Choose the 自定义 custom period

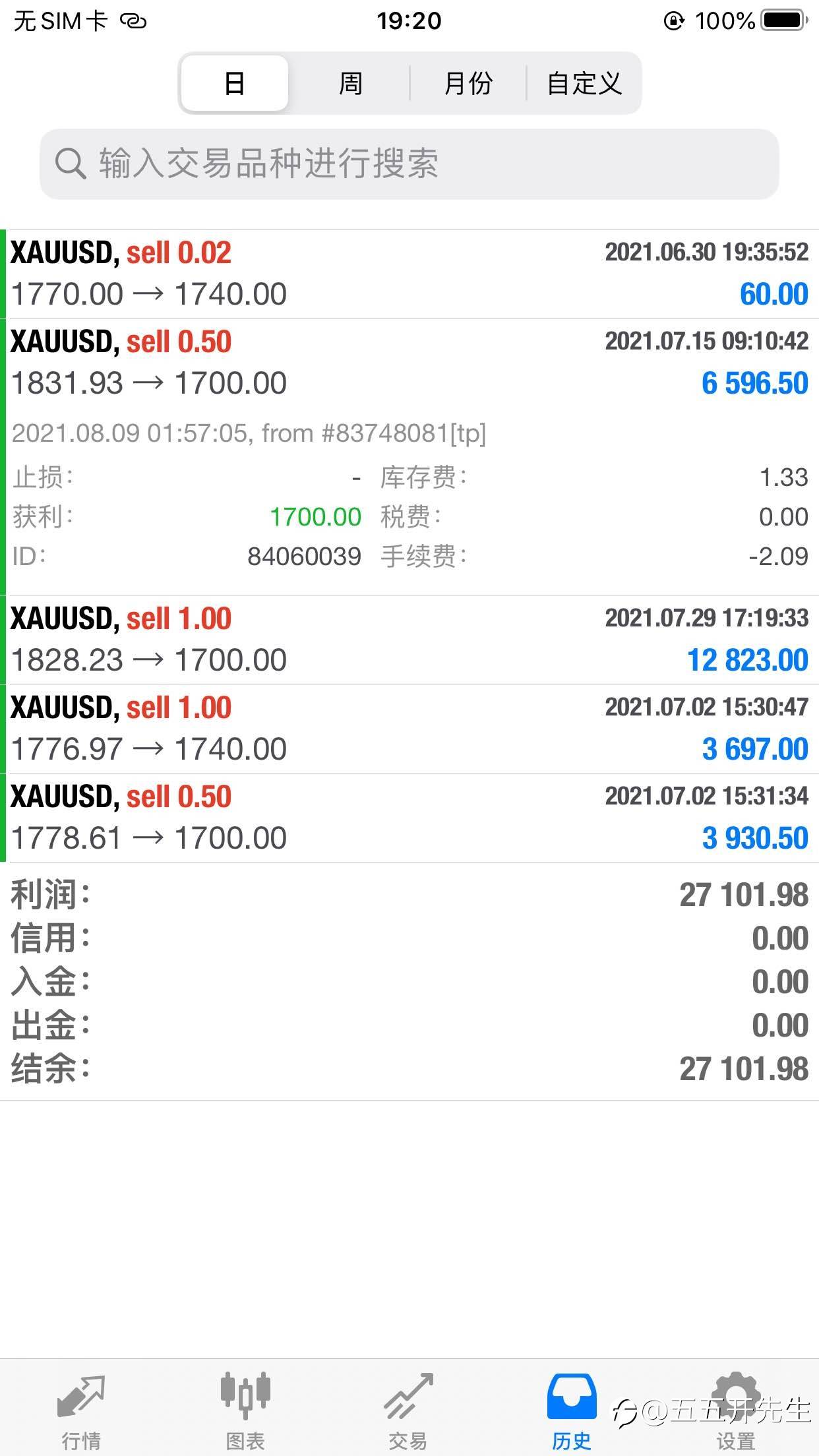[x=584, y=83]
